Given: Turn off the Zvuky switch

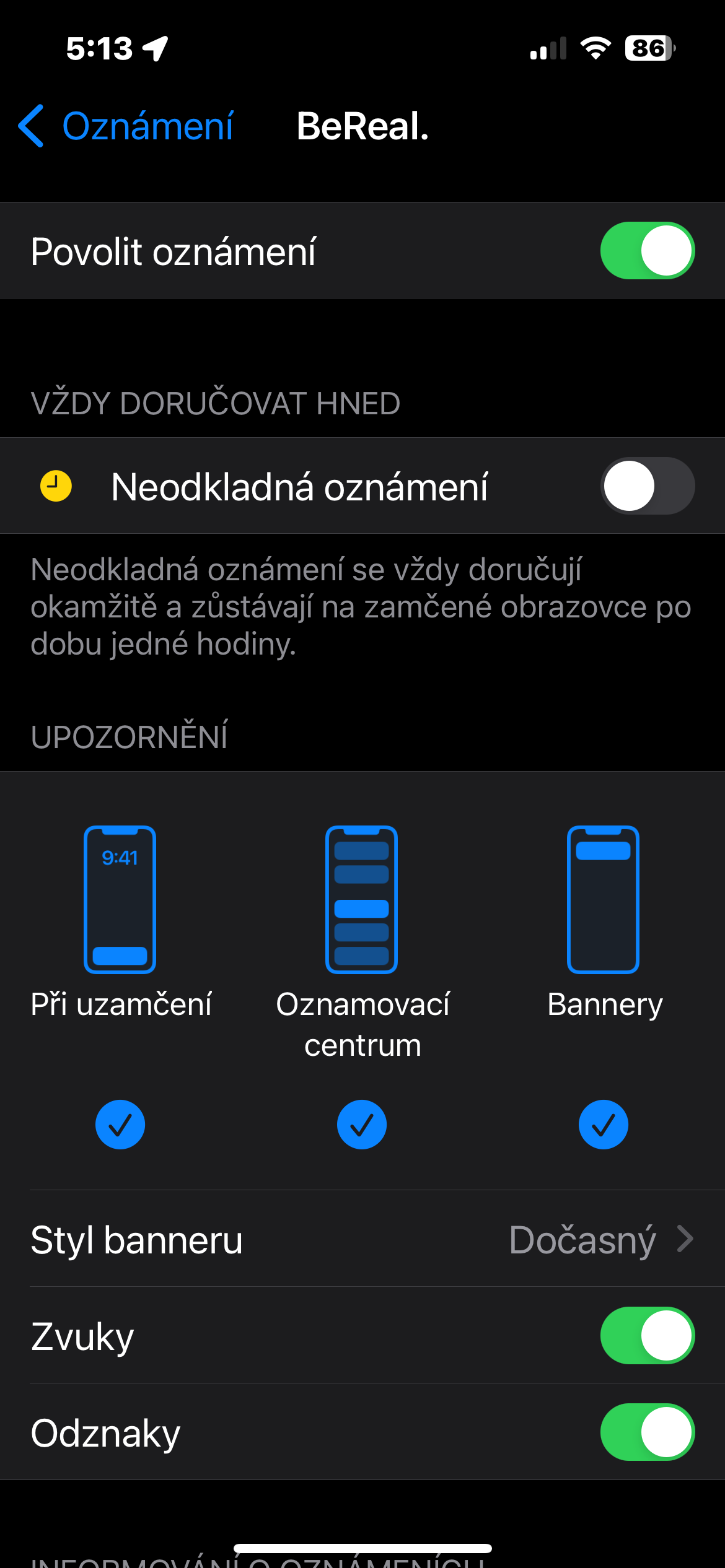Looking at the screenshot, I should coord(647,1336).
